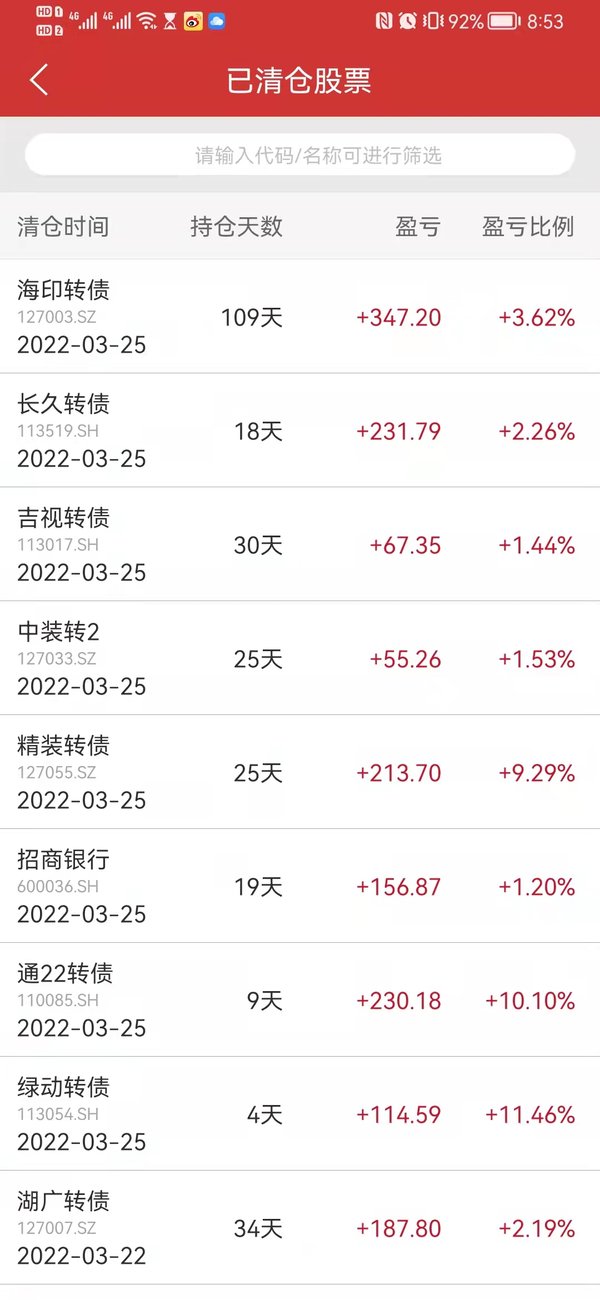View details of 吉视转债
This screenshot has width=600, height=1300.
(300, 545)
